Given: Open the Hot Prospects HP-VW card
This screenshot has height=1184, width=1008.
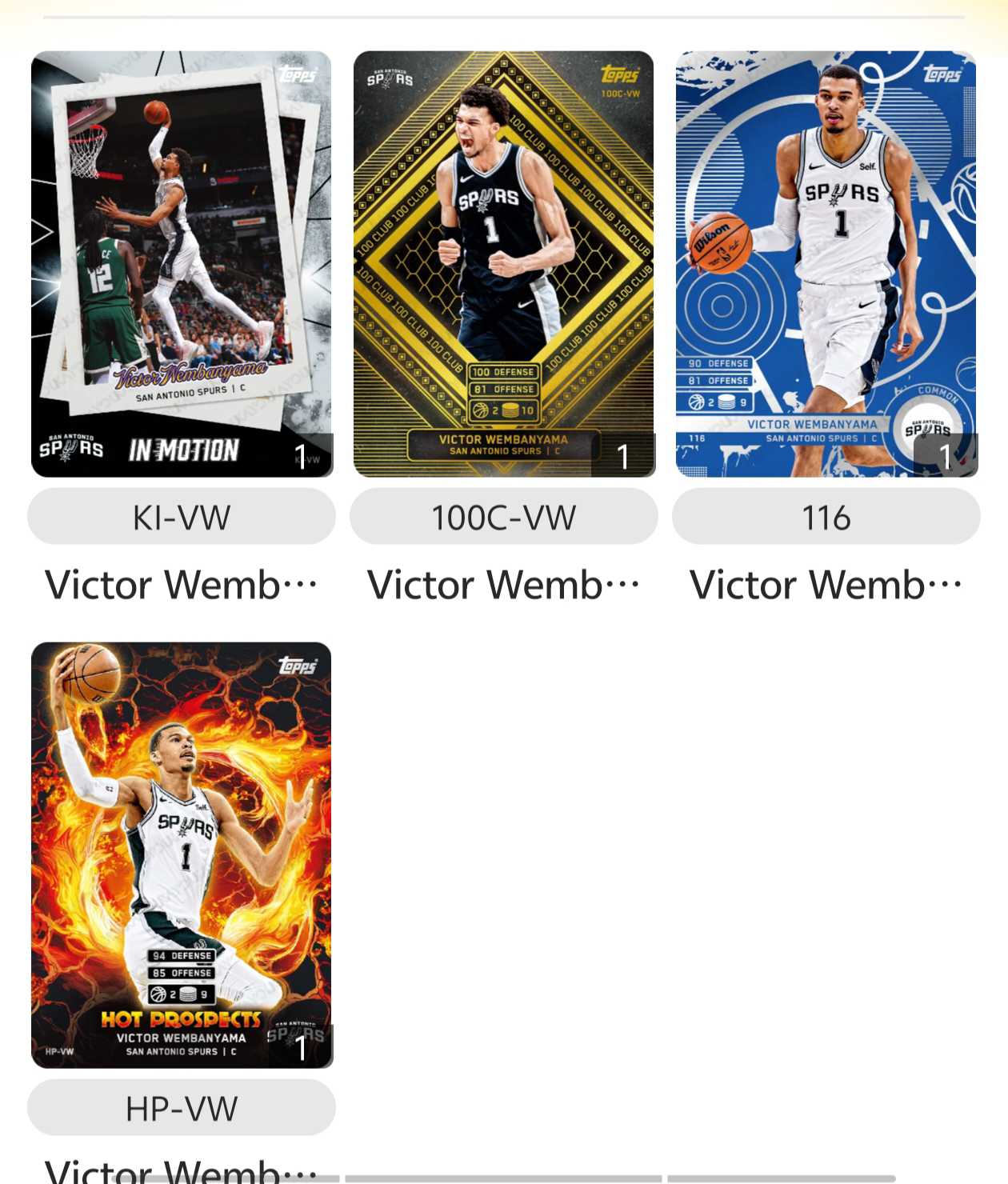Looking at the screenshot, I should (x=182, y=854).
